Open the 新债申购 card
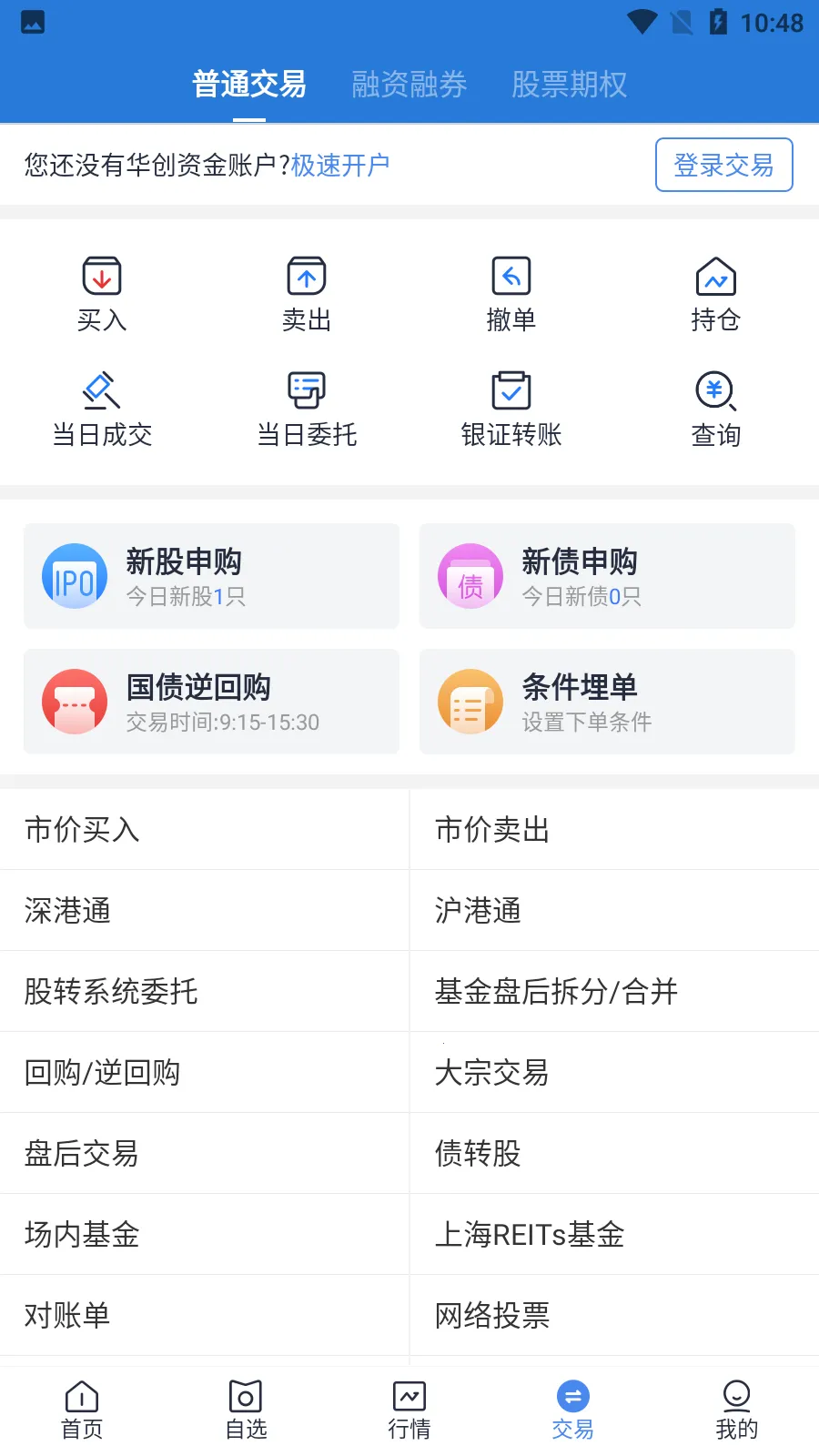Image resolution: width=819 pixels, height=1456 pixels. (x=607, y=576)
